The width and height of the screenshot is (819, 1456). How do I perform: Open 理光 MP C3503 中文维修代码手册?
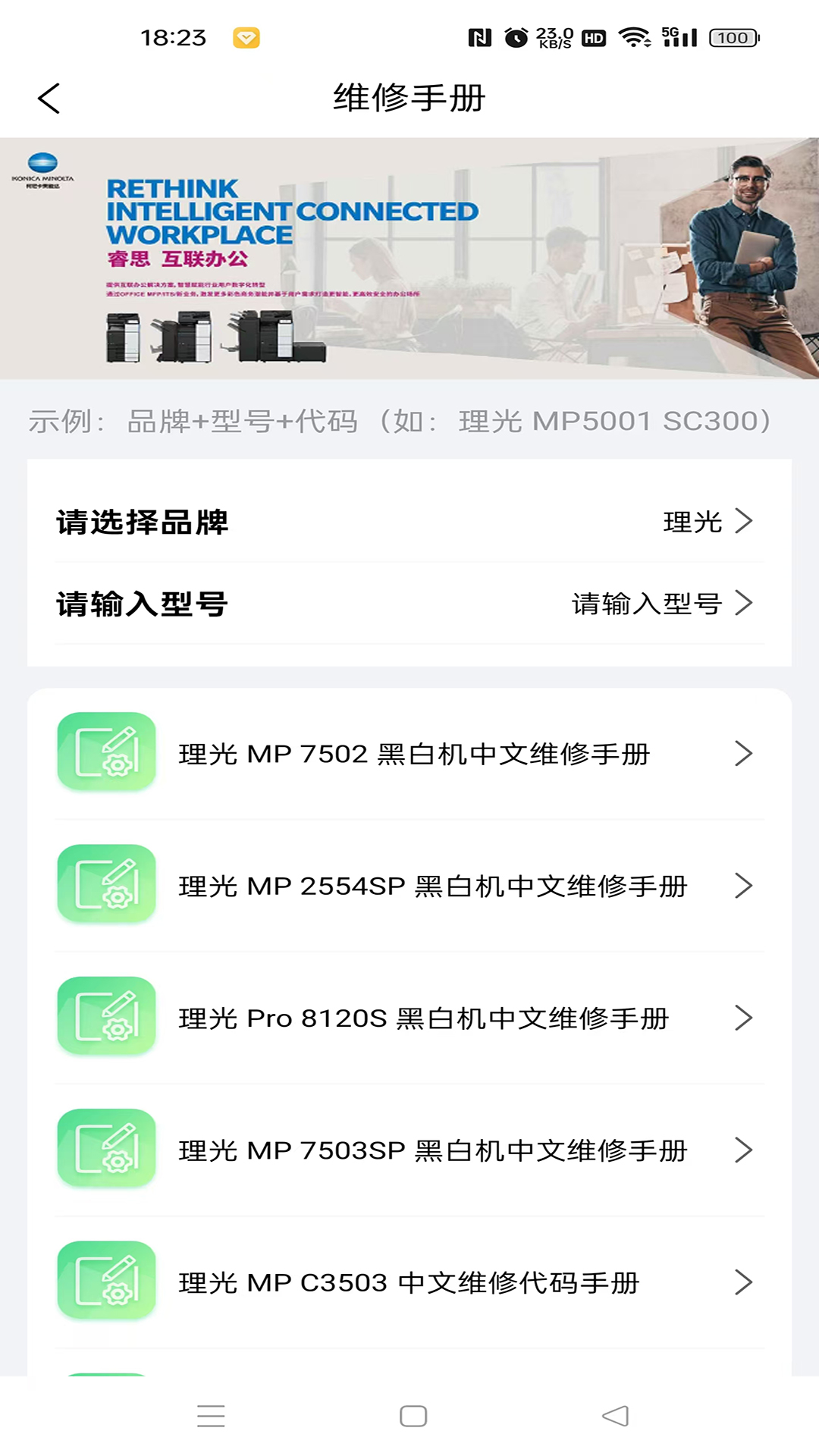point(409,1280)
